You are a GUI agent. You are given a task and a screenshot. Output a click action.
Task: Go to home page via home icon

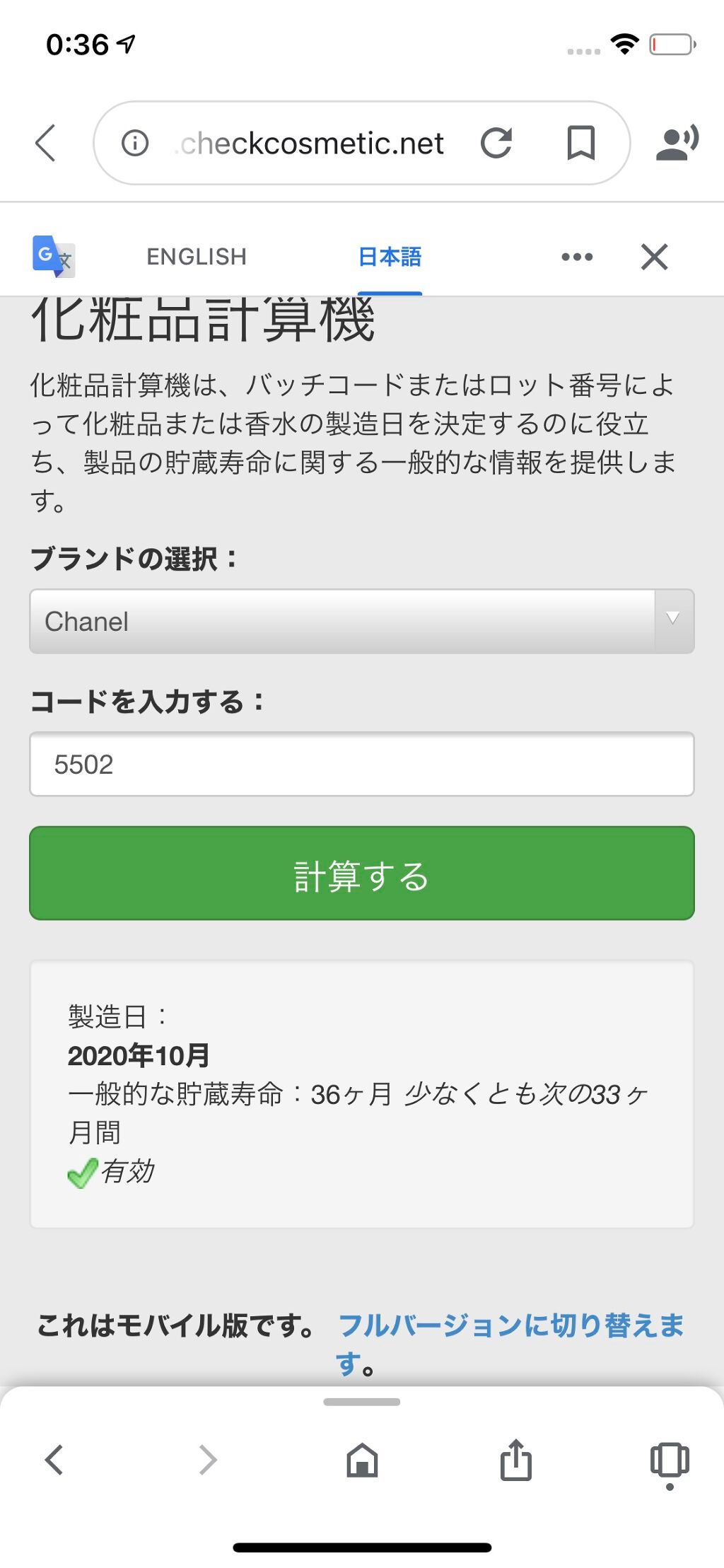pyautogui.click(x=362, y=1460)
